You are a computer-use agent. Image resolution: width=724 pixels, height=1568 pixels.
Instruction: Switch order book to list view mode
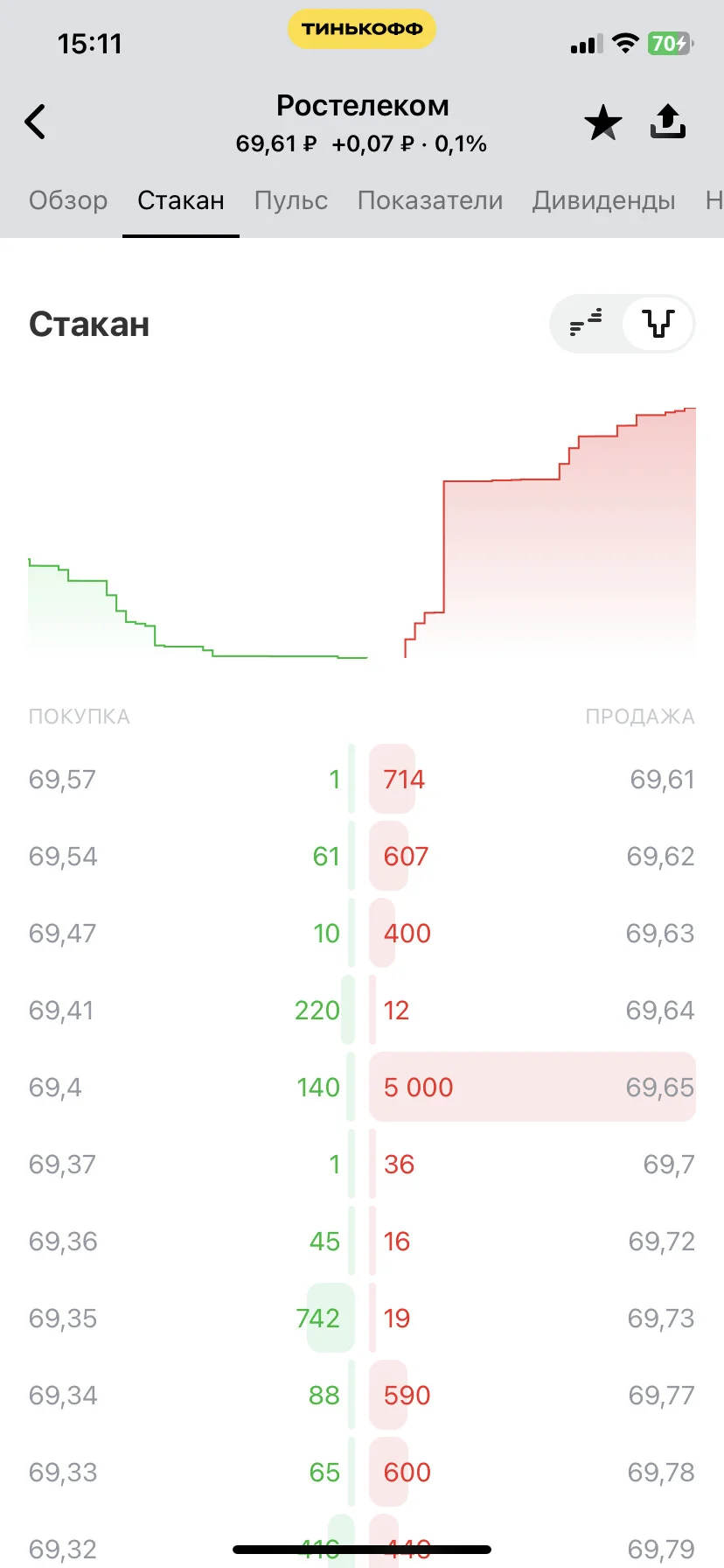point(586,324)
